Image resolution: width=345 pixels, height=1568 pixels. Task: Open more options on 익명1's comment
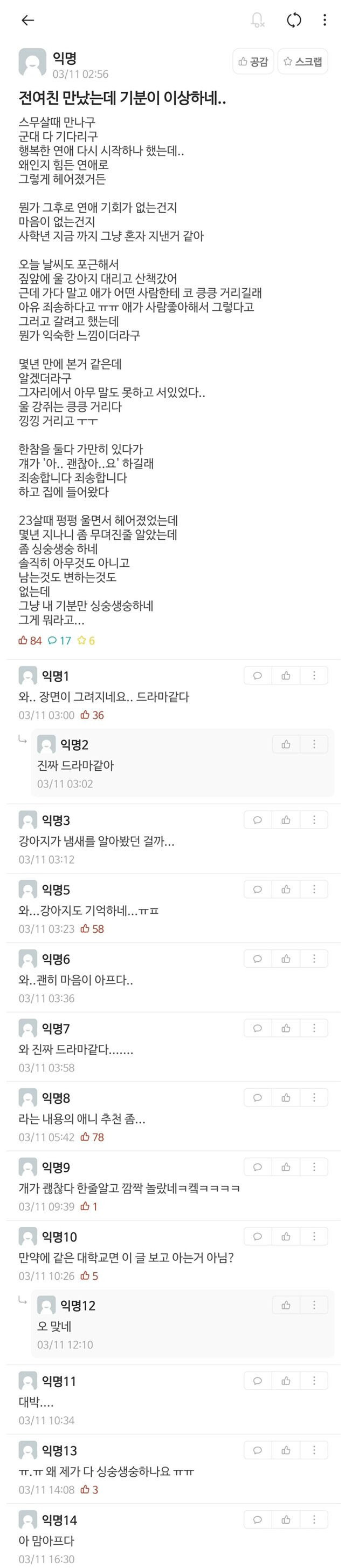(314, 676)
